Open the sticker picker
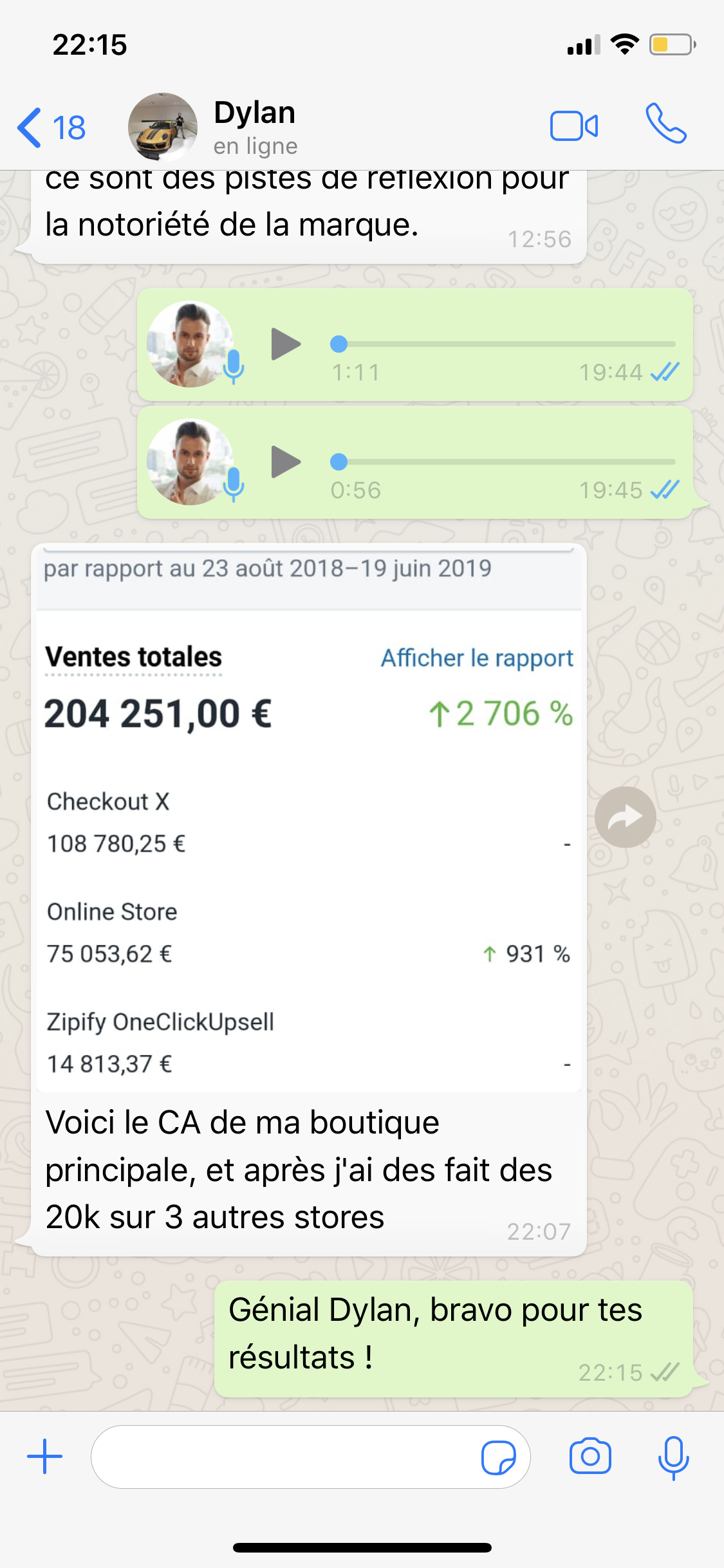This screenshot has height=1568, width=724. tap(499, 1457)
